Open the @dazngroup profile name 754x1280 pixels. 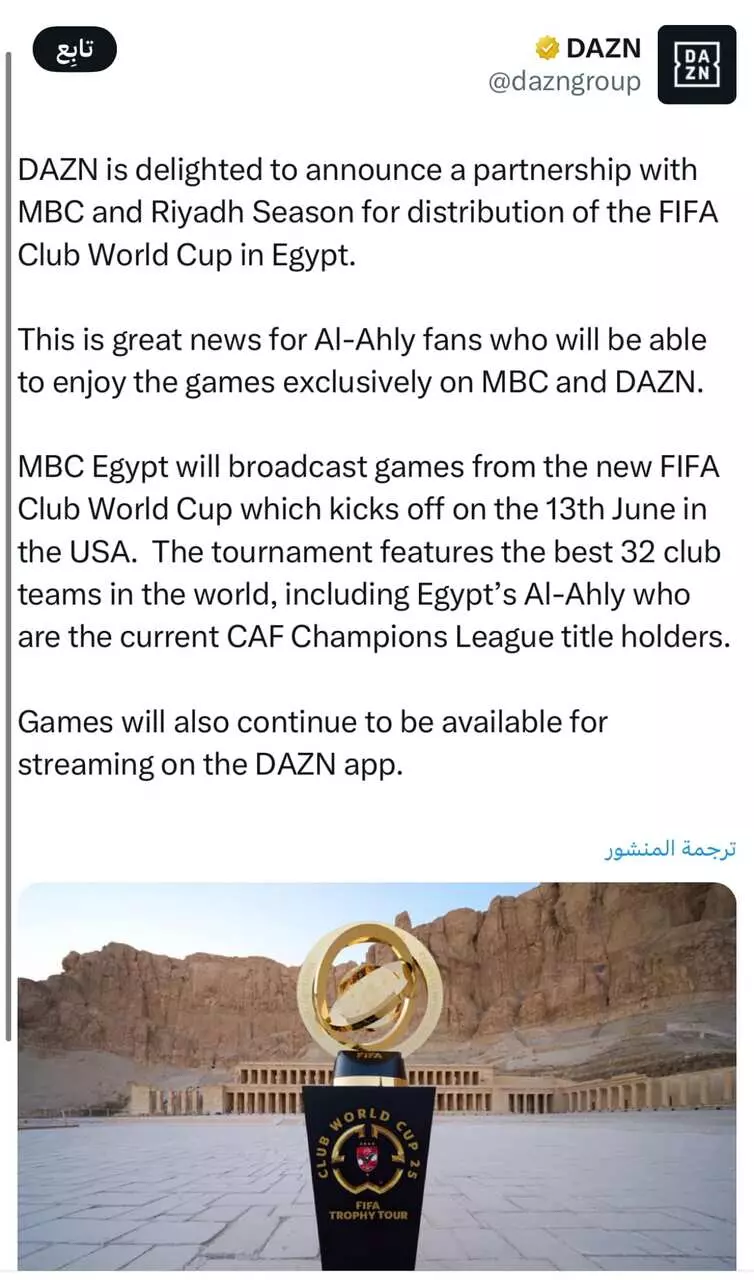click(x=563, y=81)
